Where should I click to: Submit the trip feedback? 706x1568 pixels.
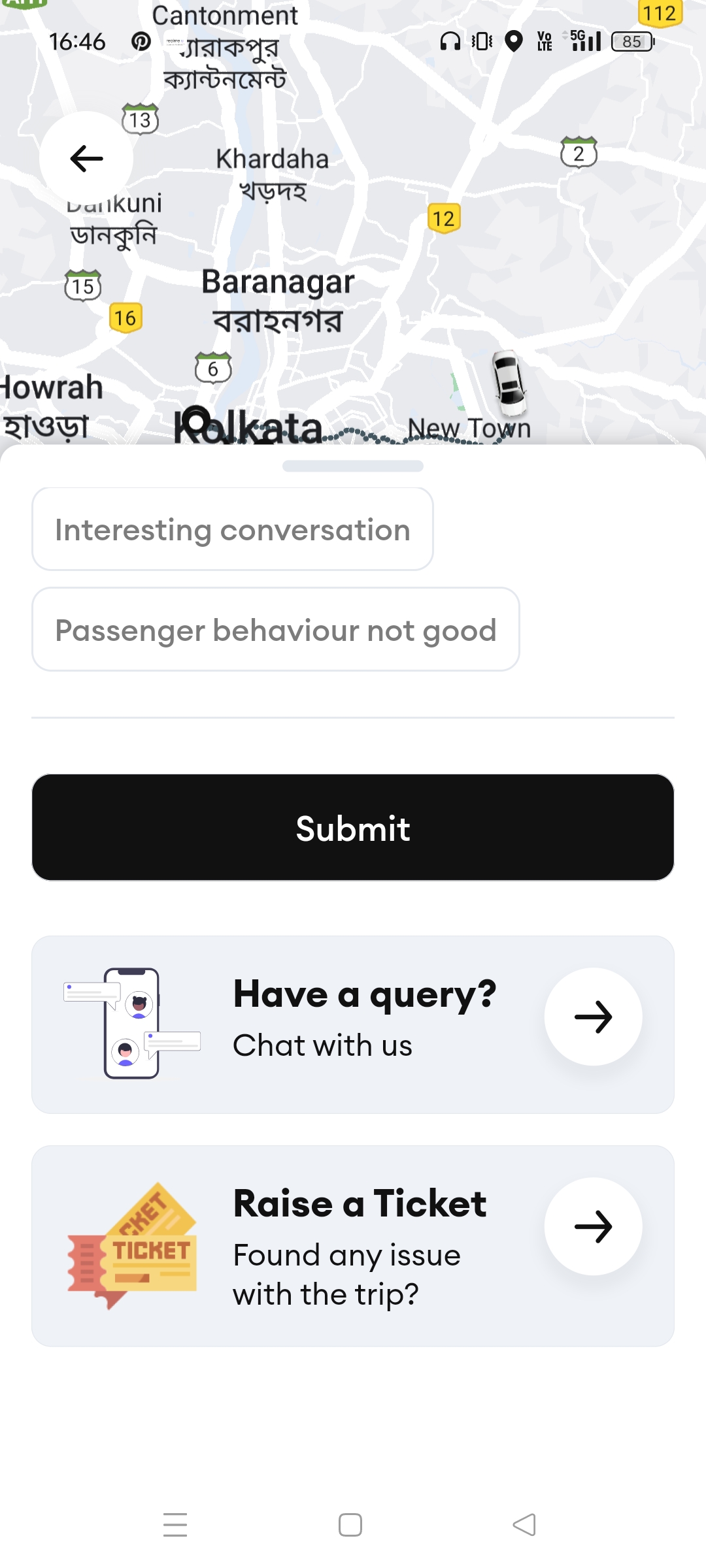pos(353,828)
